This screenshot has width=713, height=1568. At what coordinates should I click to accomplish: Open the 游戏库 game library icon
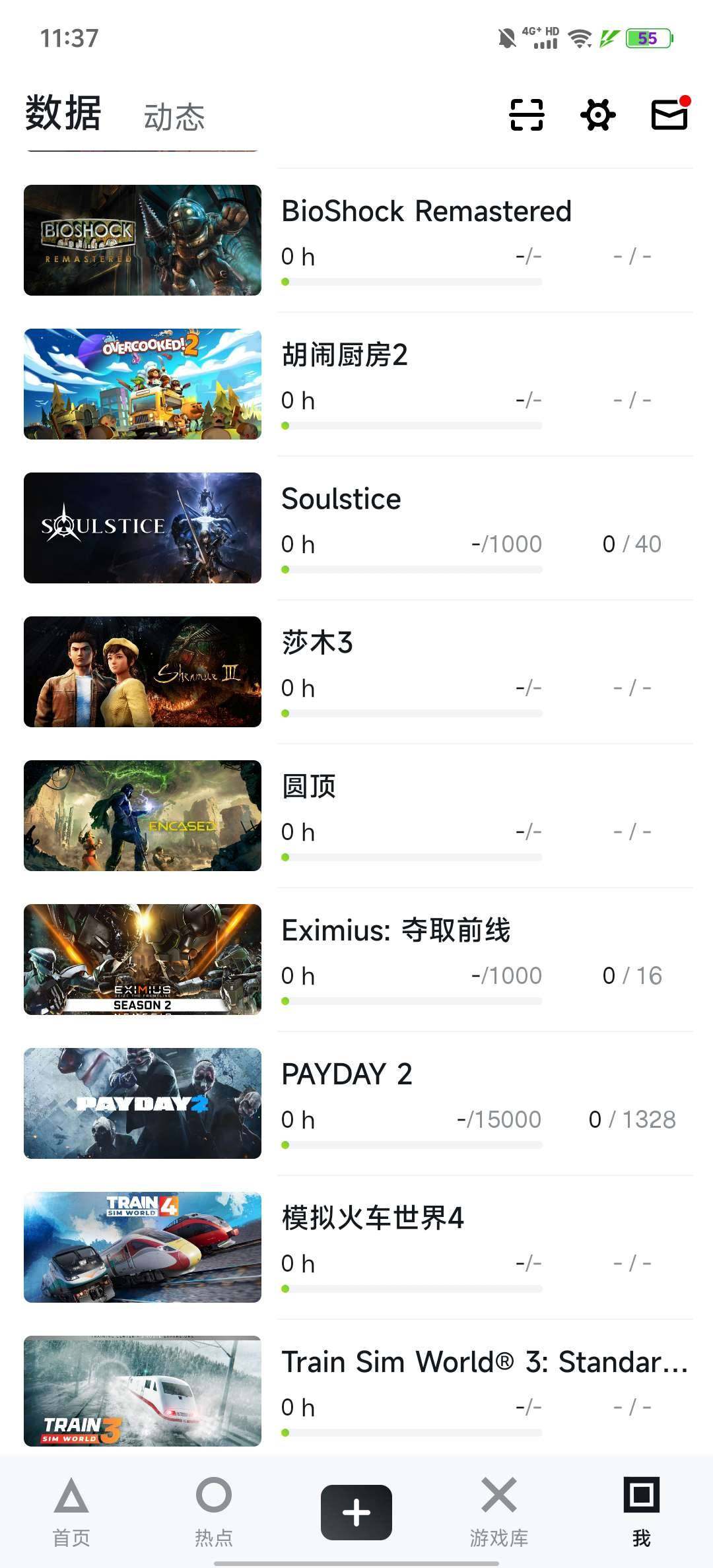click(x=498, y=1511)
